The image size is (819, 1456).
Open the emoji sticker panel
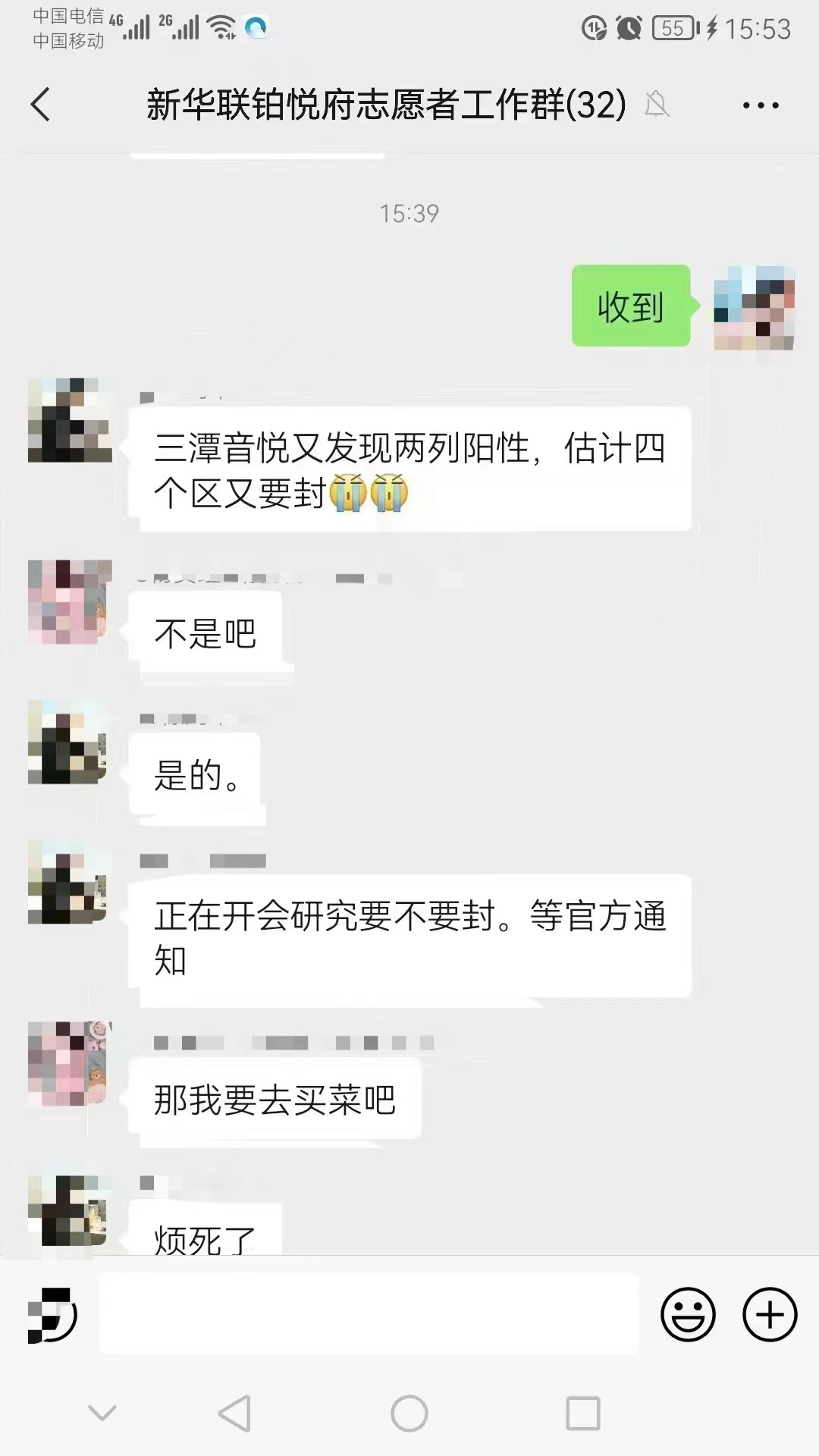coord(688,1314)
